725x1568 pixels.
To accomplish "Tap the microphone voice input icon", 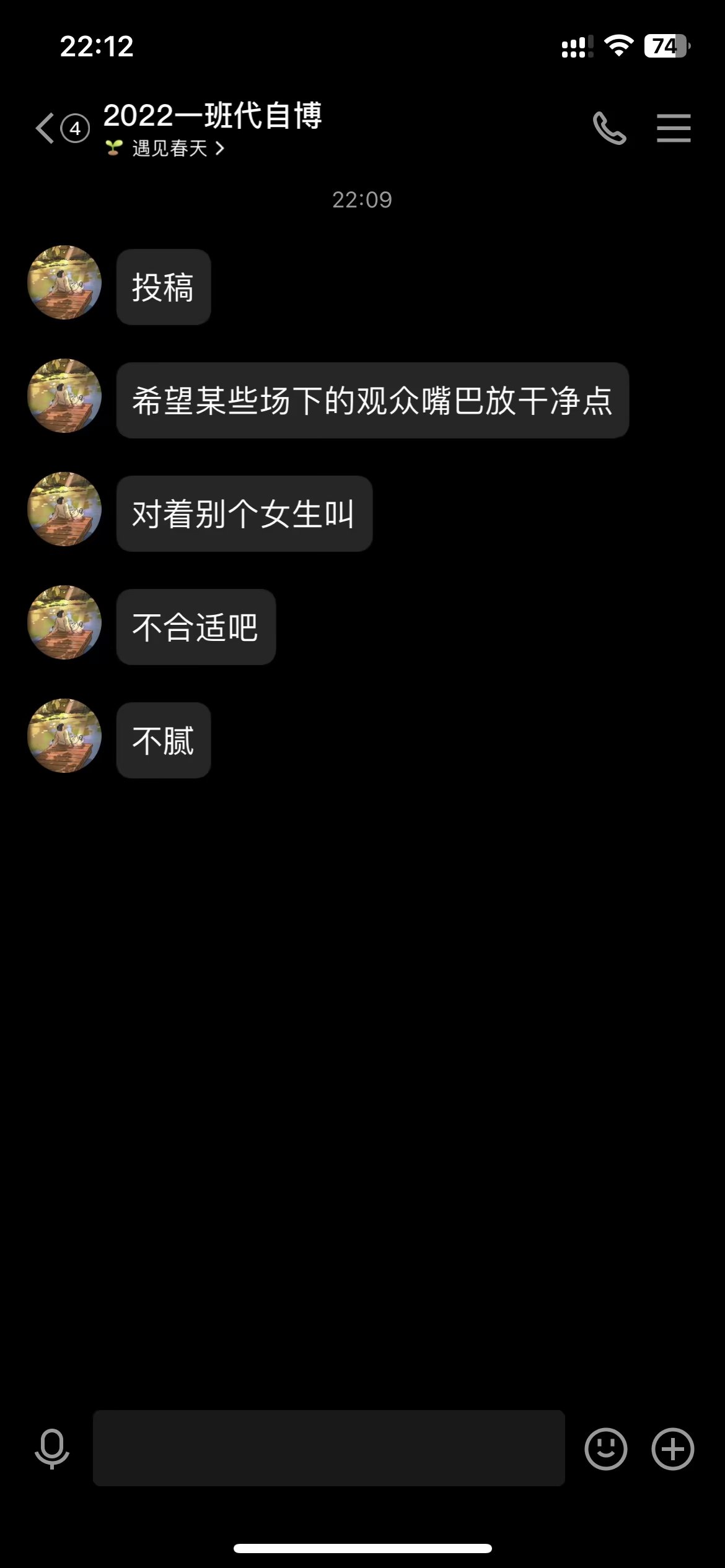I will (52, 1448).
